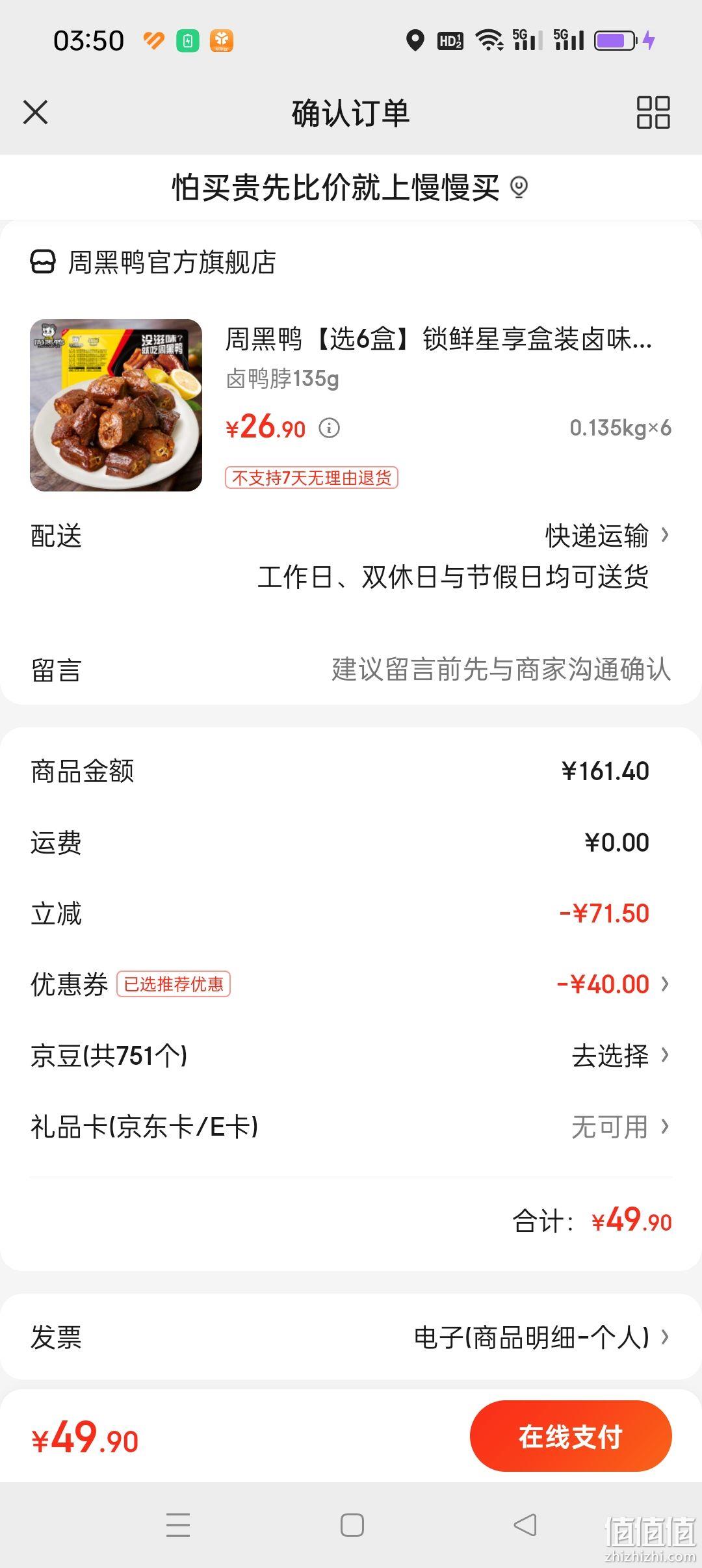Tap the price info icon
This screenshot has width=702, height=1568.
330,428
